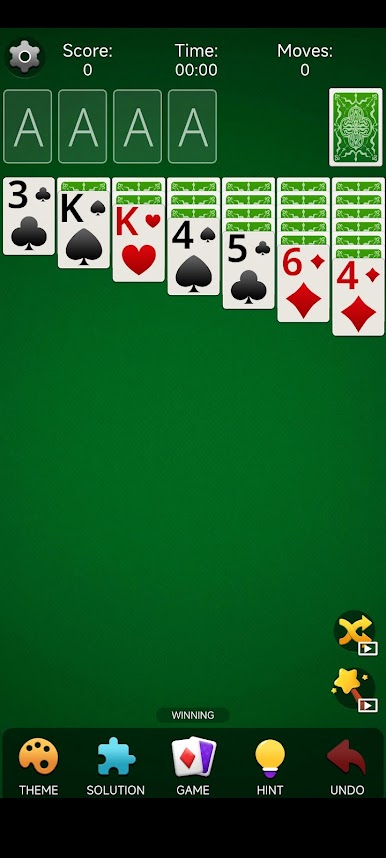This screenshot has width=386, height=858.
Task: Open the Theme options
Action: 38,766
